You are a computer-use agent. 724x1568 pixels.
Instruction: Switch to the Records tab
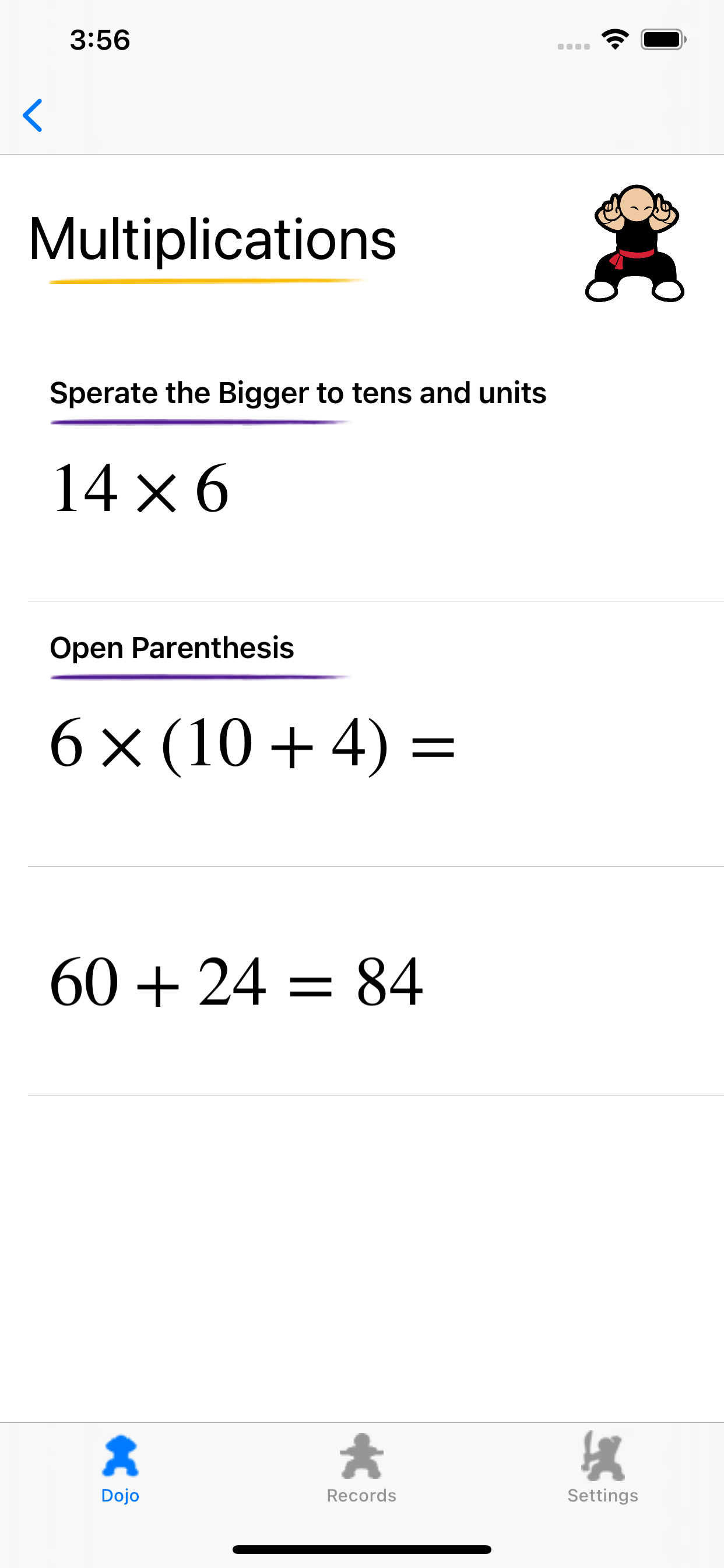coord(361,1468)
